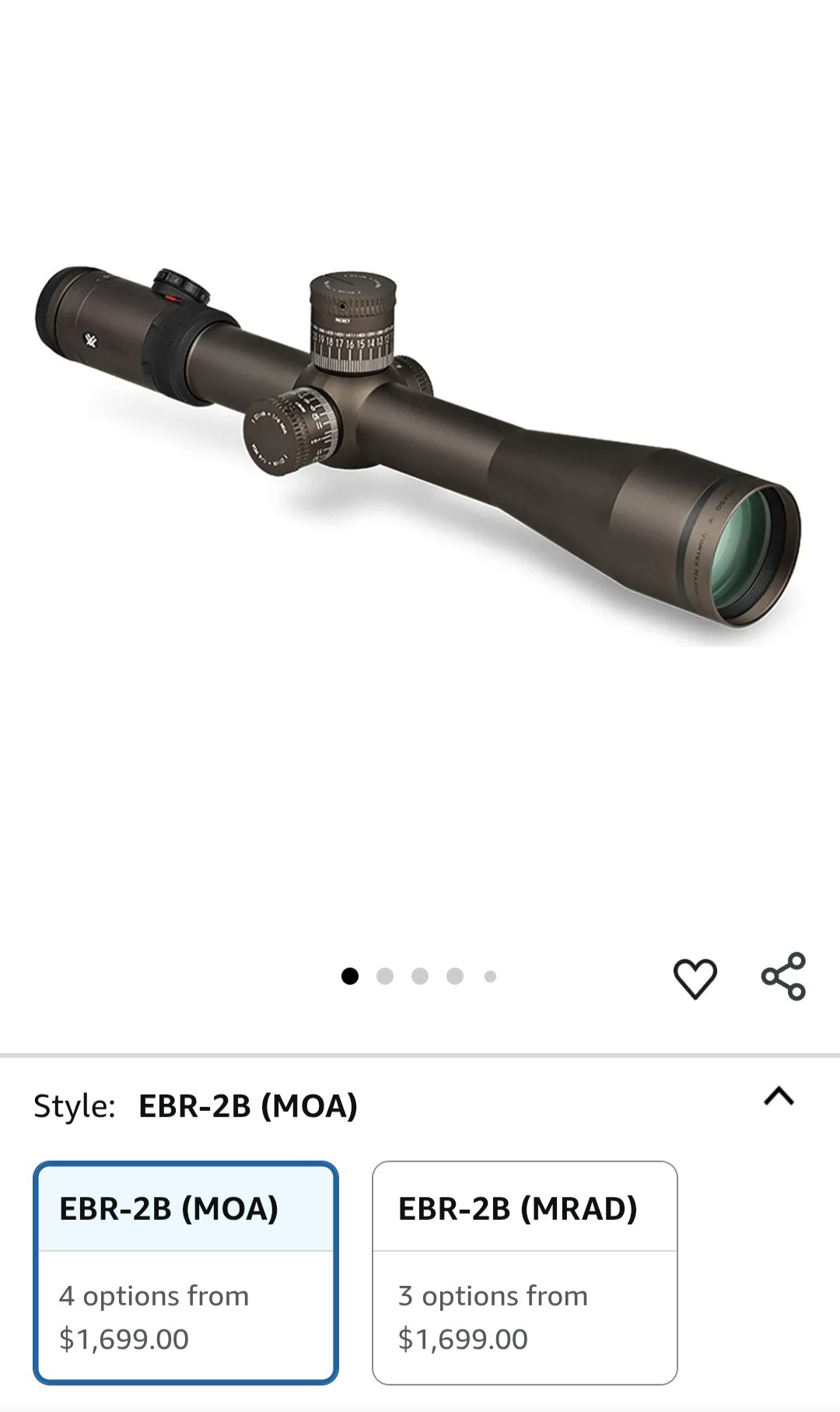The height and width of the screenshot is (1412, 840).
Task: Add this scope to your wish list
Action: pyautogui.click(x=695, y=977)
